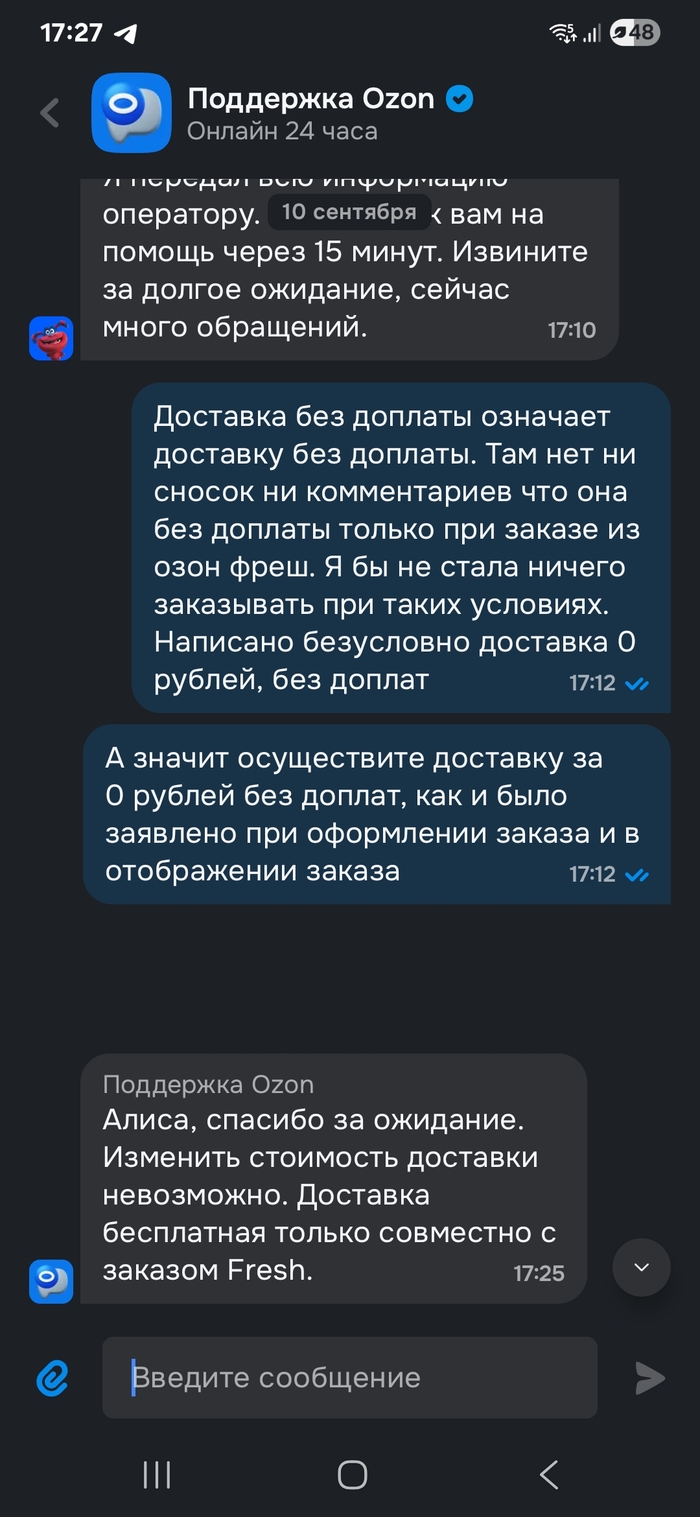Tap the system back navigation button
The height and width of the screenshot is (1517, 700).
point(548,1474)
